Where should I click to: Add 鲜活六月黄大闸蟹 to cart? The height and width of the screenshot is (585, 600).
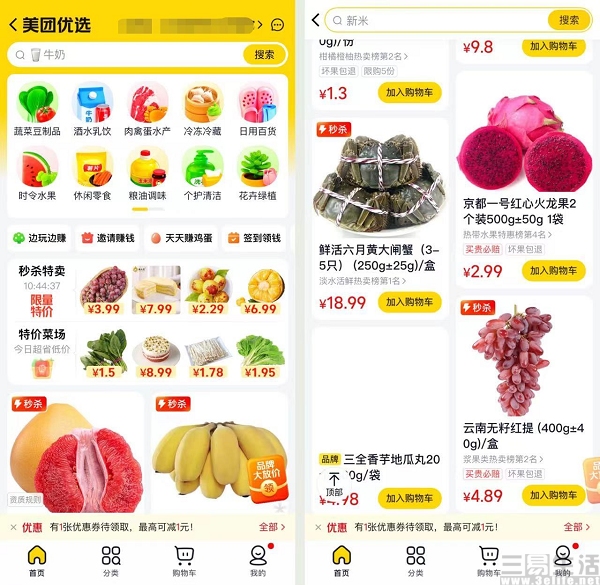[x=409, y=302]
